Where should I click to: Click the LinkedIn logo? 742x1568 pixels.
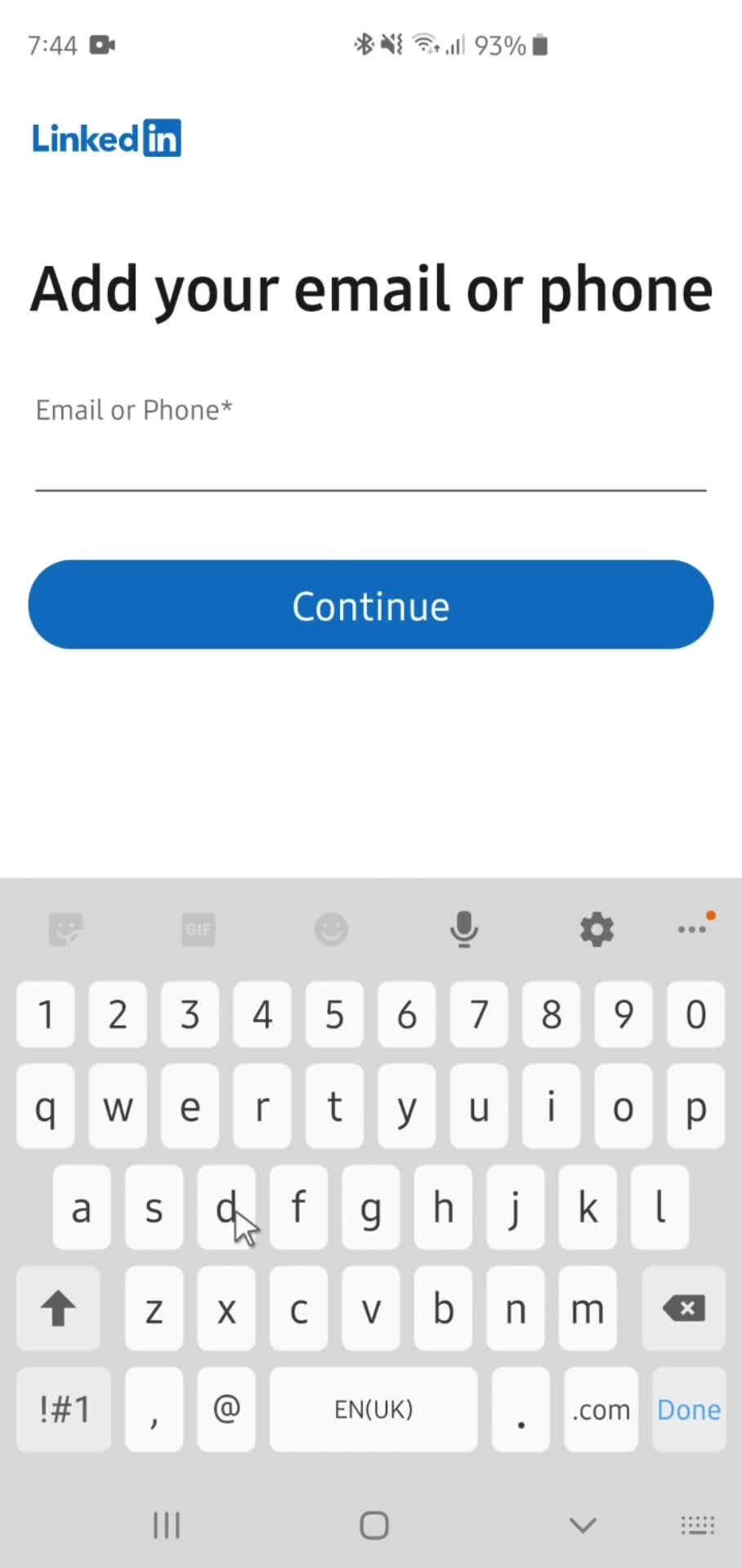pos(106,137)
